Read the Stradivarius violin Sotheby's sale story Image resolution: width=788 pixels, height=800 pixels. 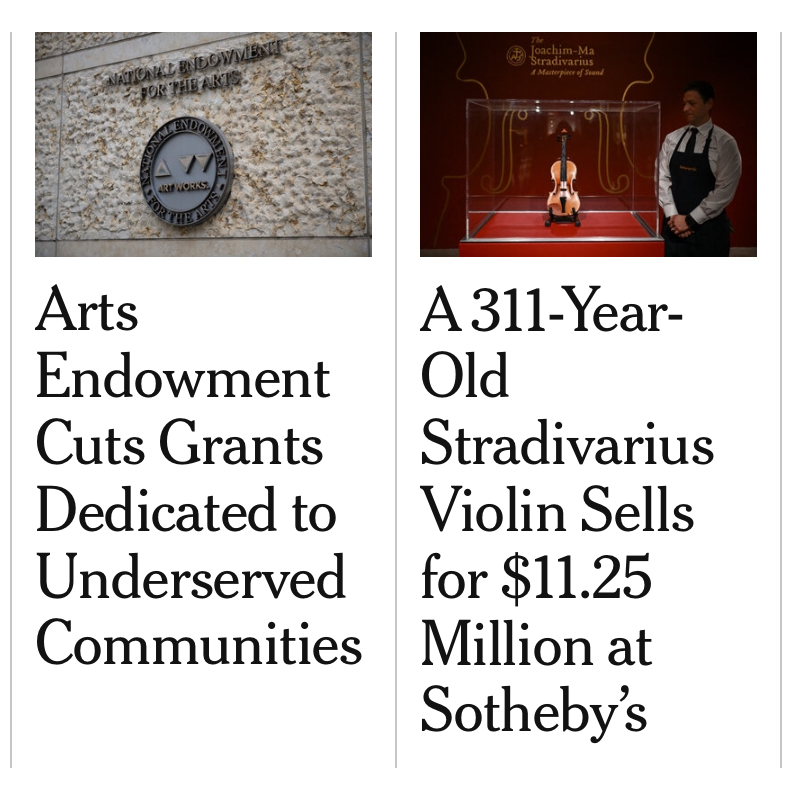pos(567,511)
